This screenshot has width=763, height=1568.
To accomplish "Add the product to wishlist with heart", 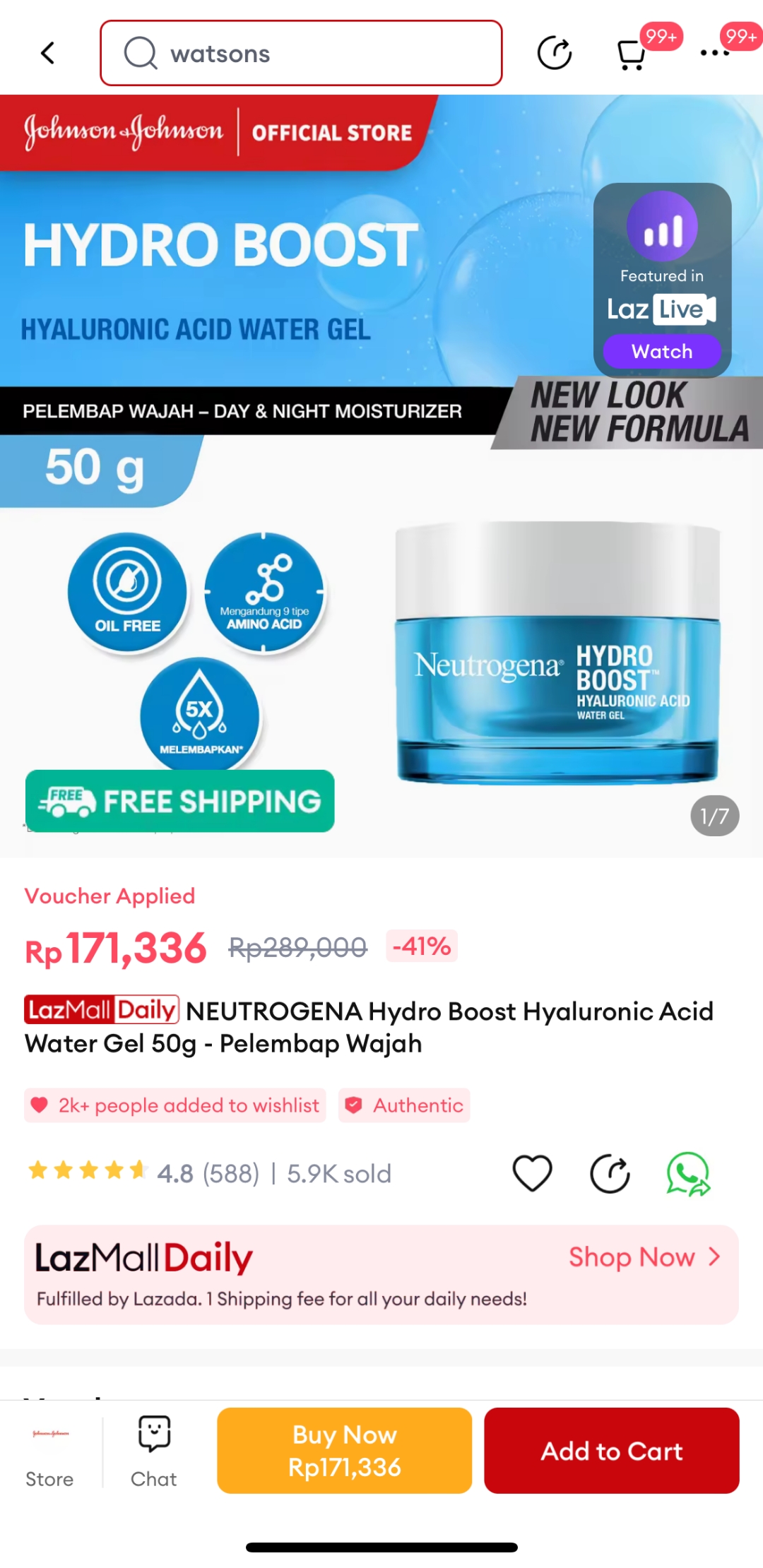I will (532, 1173).
